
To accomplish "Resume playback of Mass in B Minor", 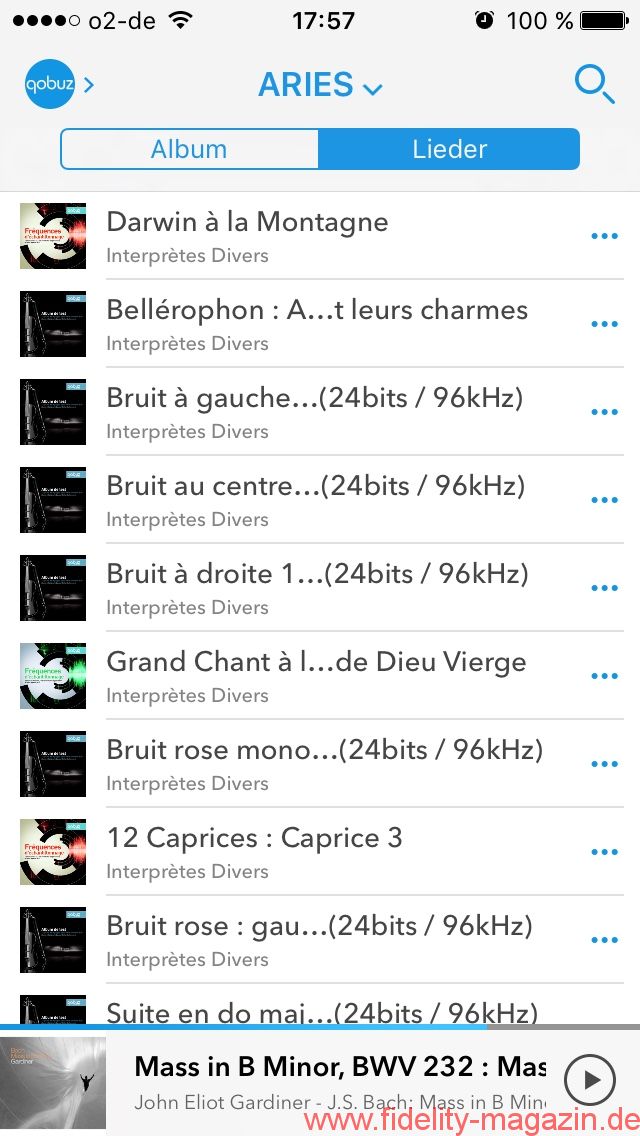I will pos(590,1080).
